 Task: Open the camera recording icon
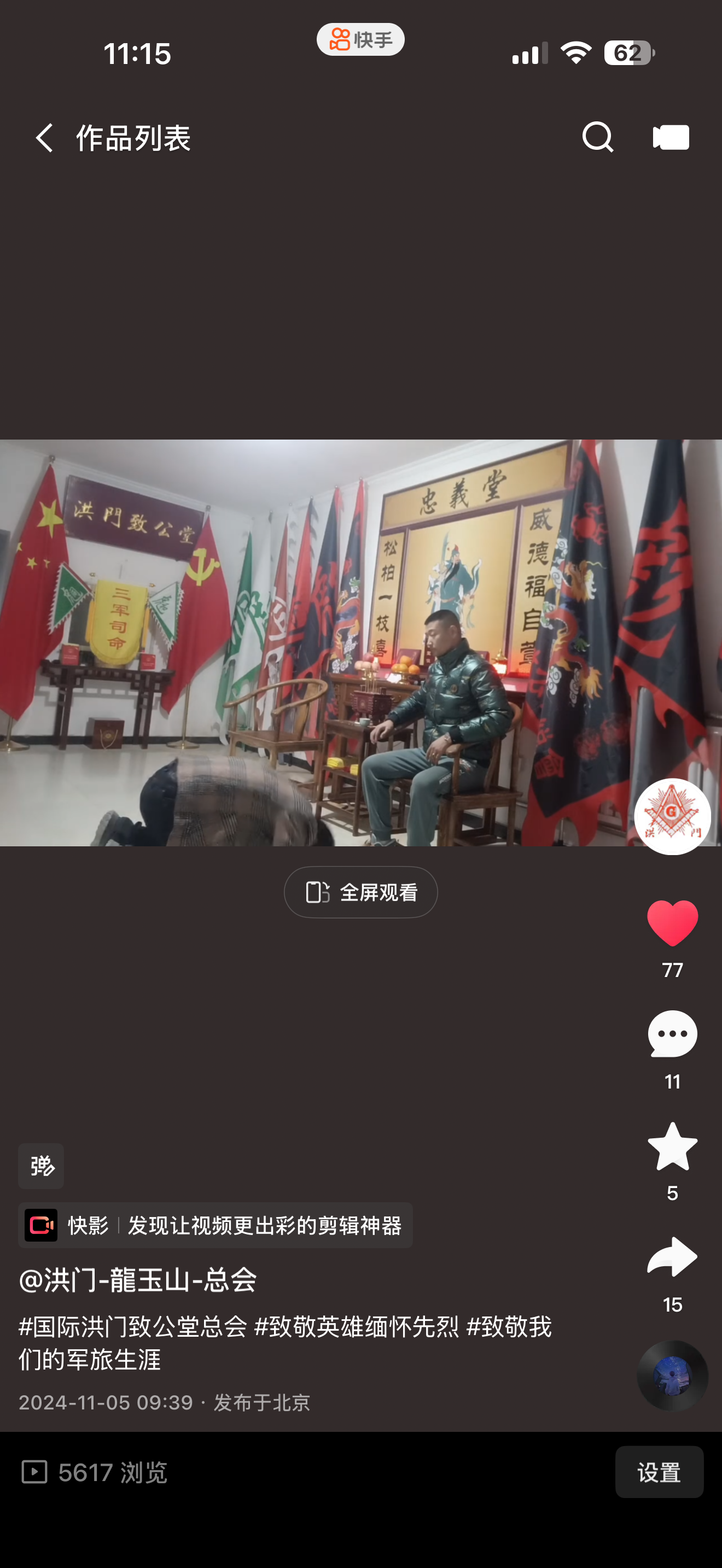(x=670, y=137)
